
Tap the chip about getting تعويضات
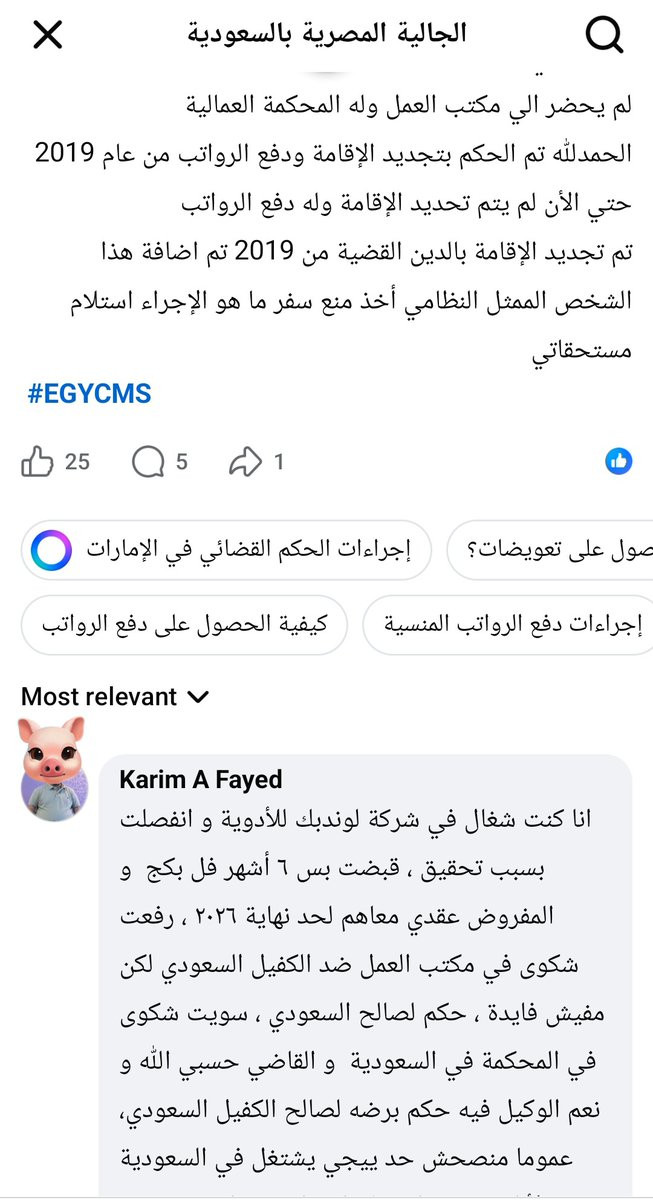click(555, 551)
